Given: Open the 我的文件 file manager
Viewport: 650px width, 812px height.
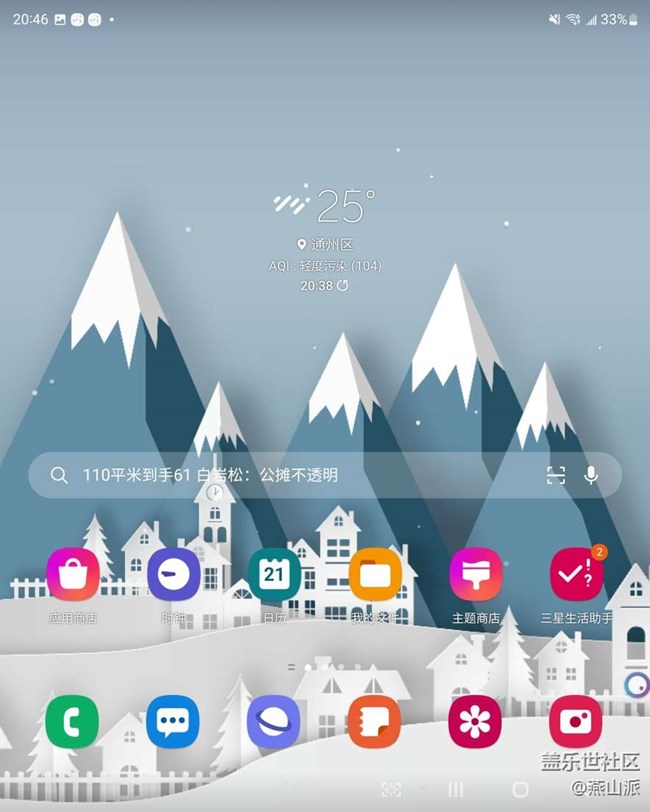Looking at the screenshot, I should [x=375, y=575].
